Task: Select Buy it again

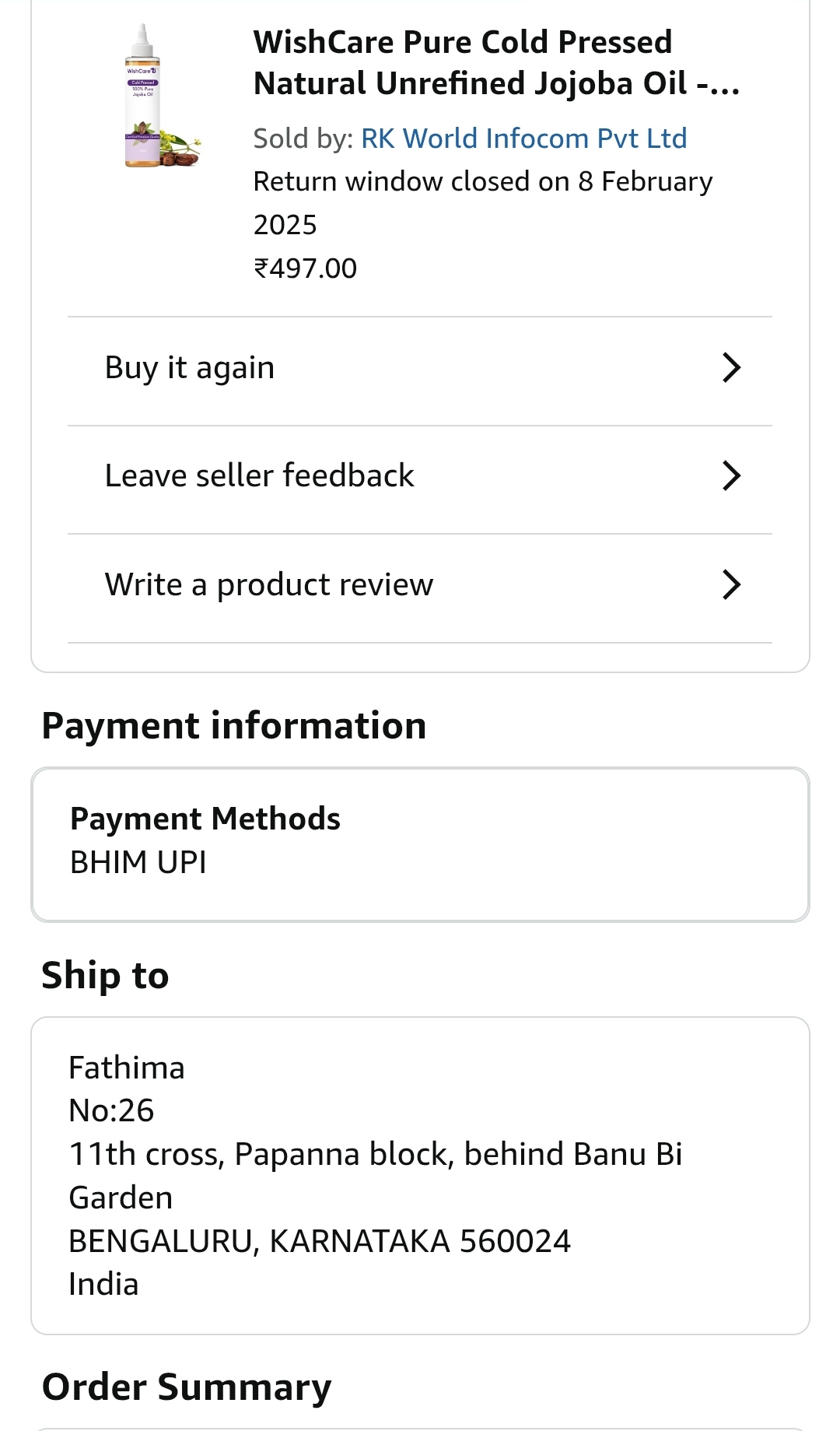Action: [x=420, y=368]
